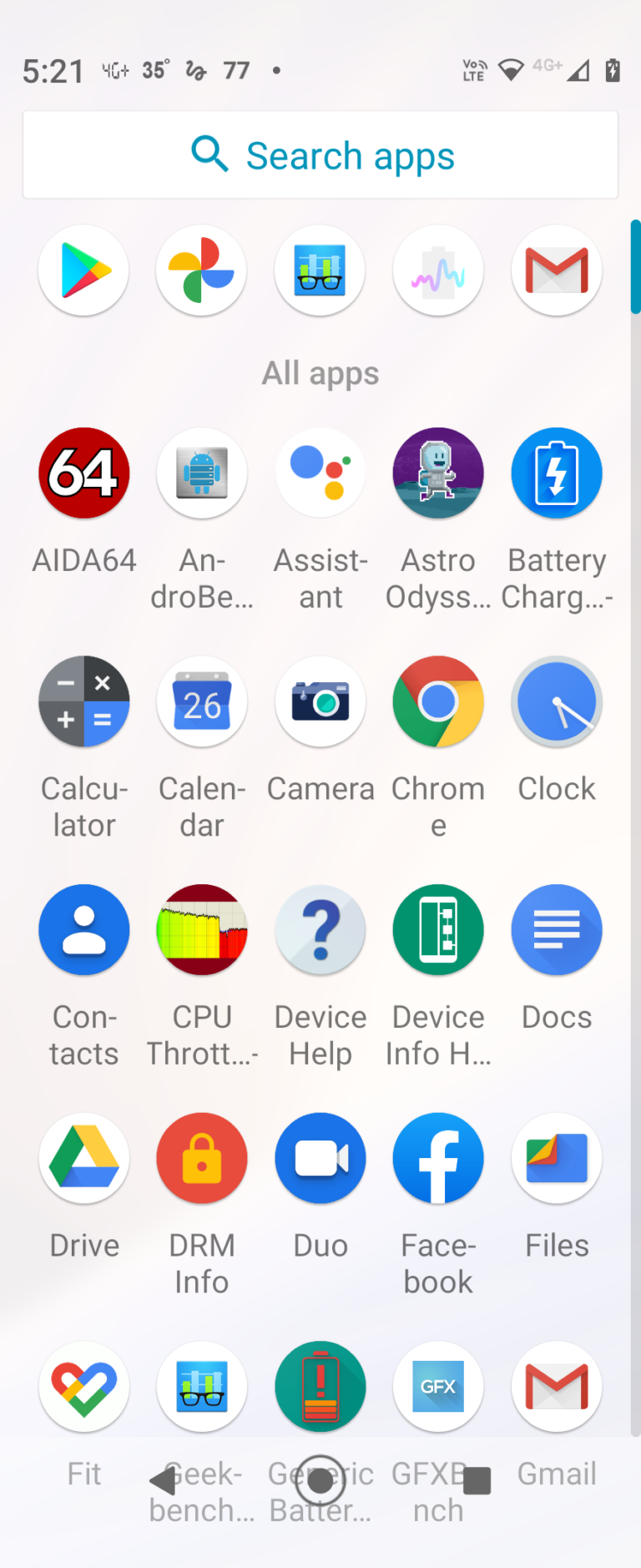The image size is (641, 1568).
Task: Launch the Calendar app
Action: [x=201, y=701]
